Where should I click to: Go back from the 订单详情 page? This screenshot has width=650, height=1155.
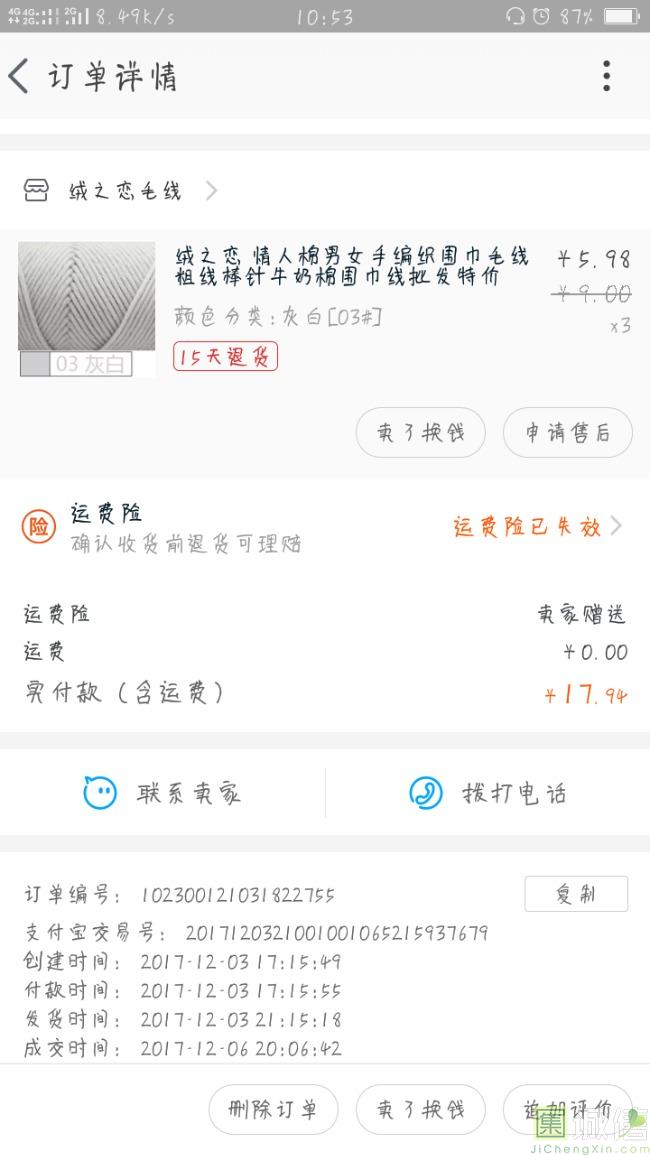[x=20, y=76]
